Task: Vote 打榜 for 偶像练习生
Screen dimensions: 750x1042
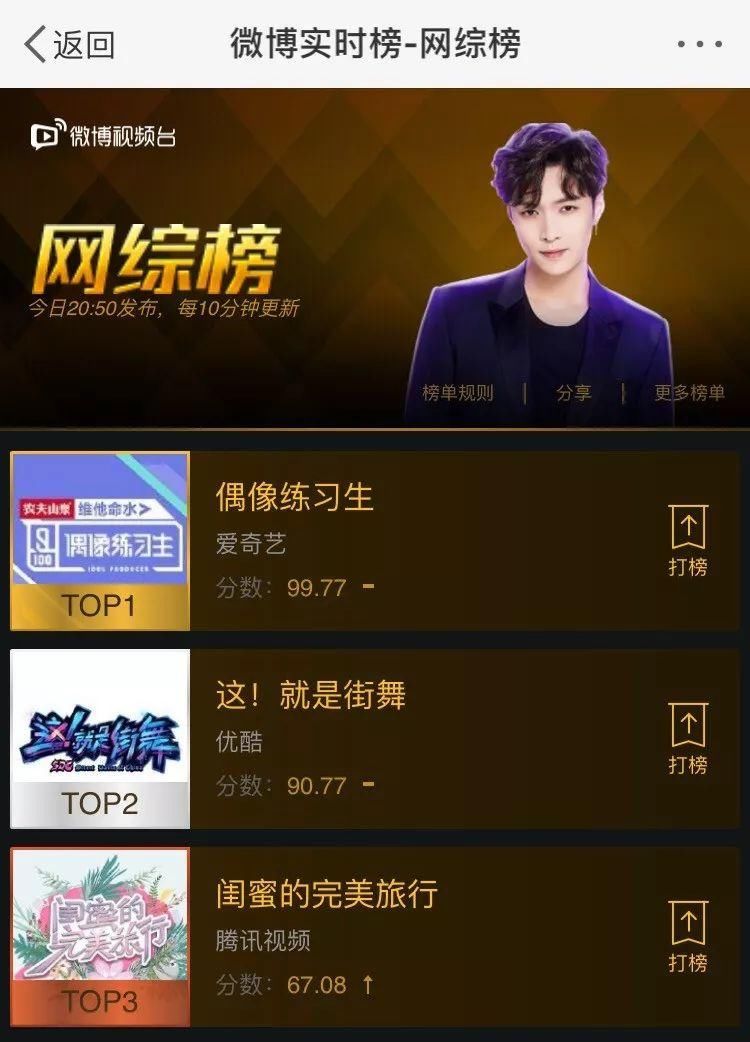Action: (x=687, y=541)
